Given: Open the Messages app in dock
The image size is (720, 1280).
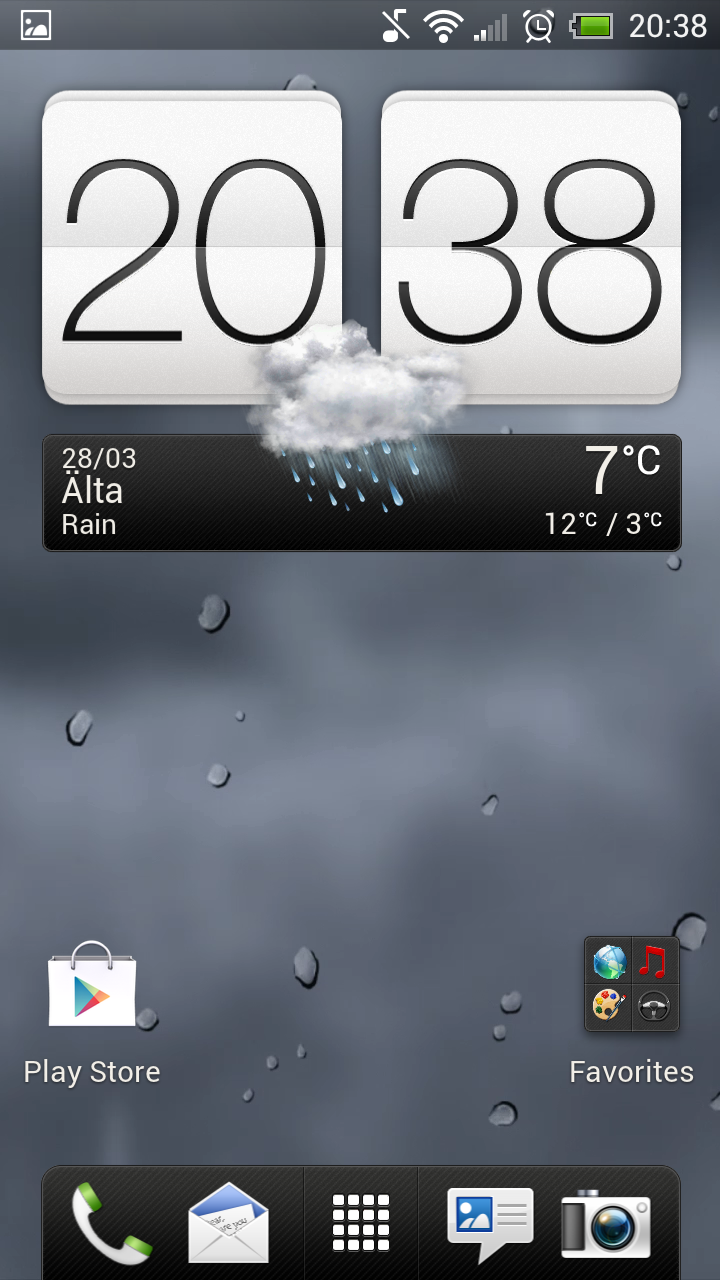Looking at the screenshot, I should (489, 1222).
